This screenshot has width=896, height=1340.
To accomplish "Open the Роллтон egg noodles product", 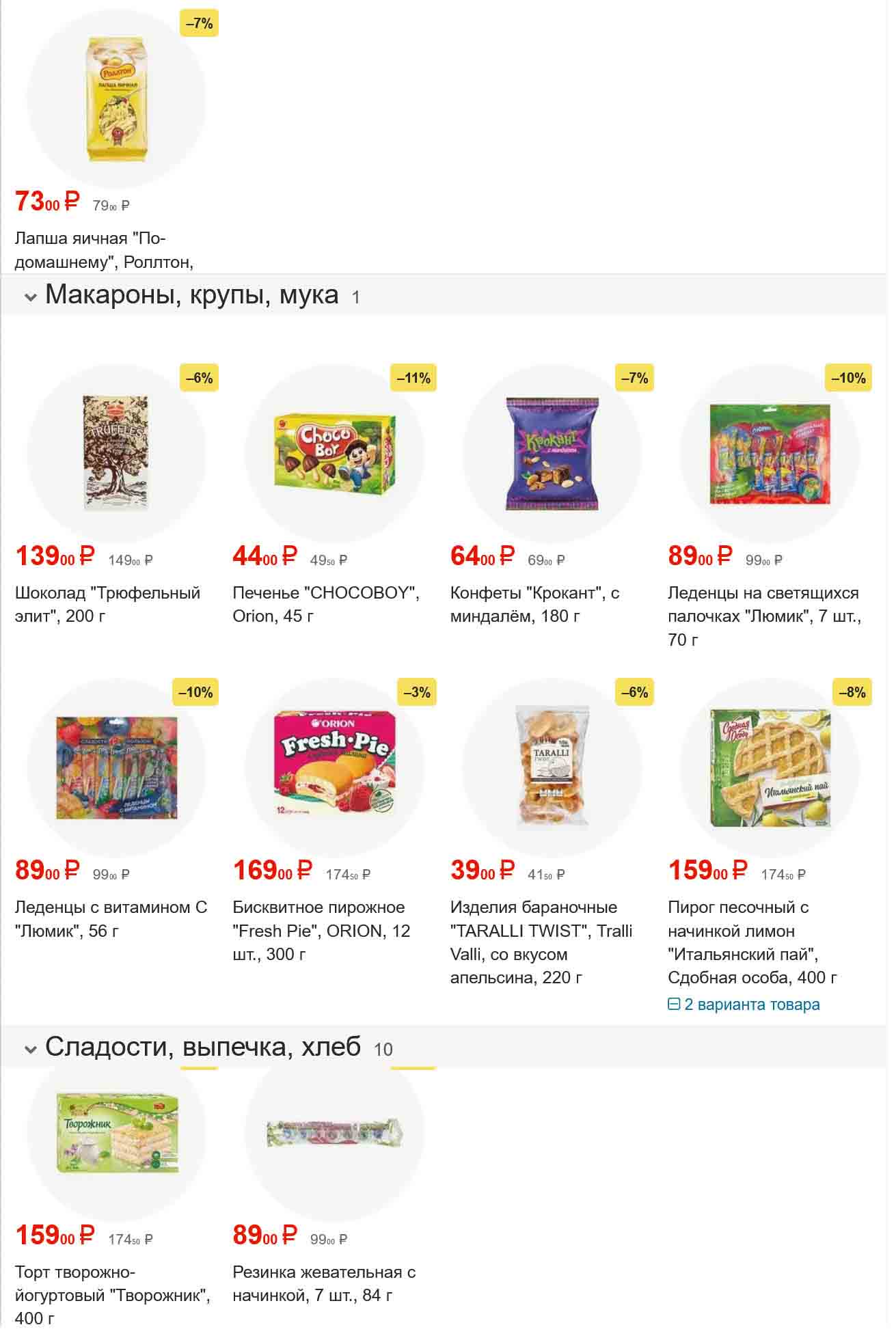I will coord(116,99).
